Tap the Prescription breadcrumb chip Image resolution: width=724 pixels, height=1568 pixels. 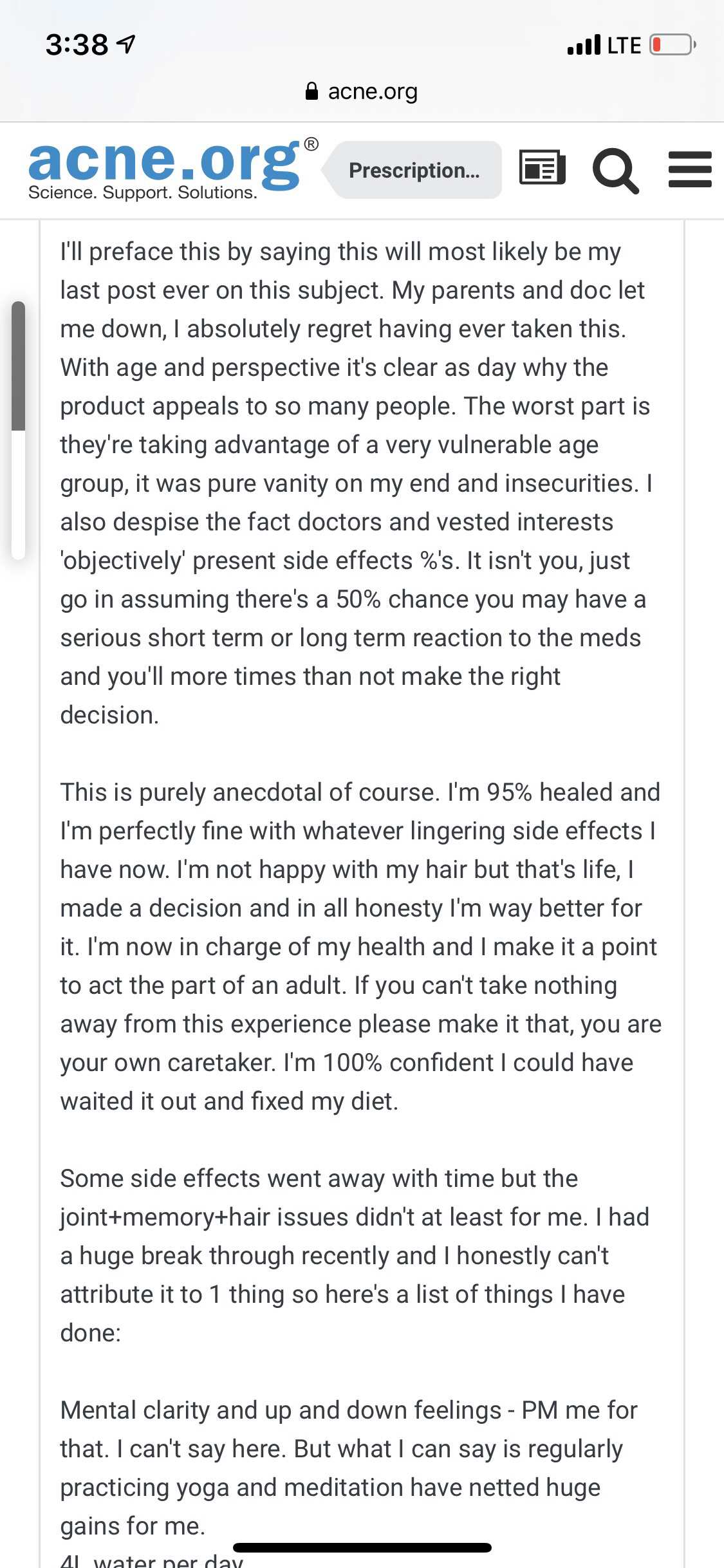(411, 170)
